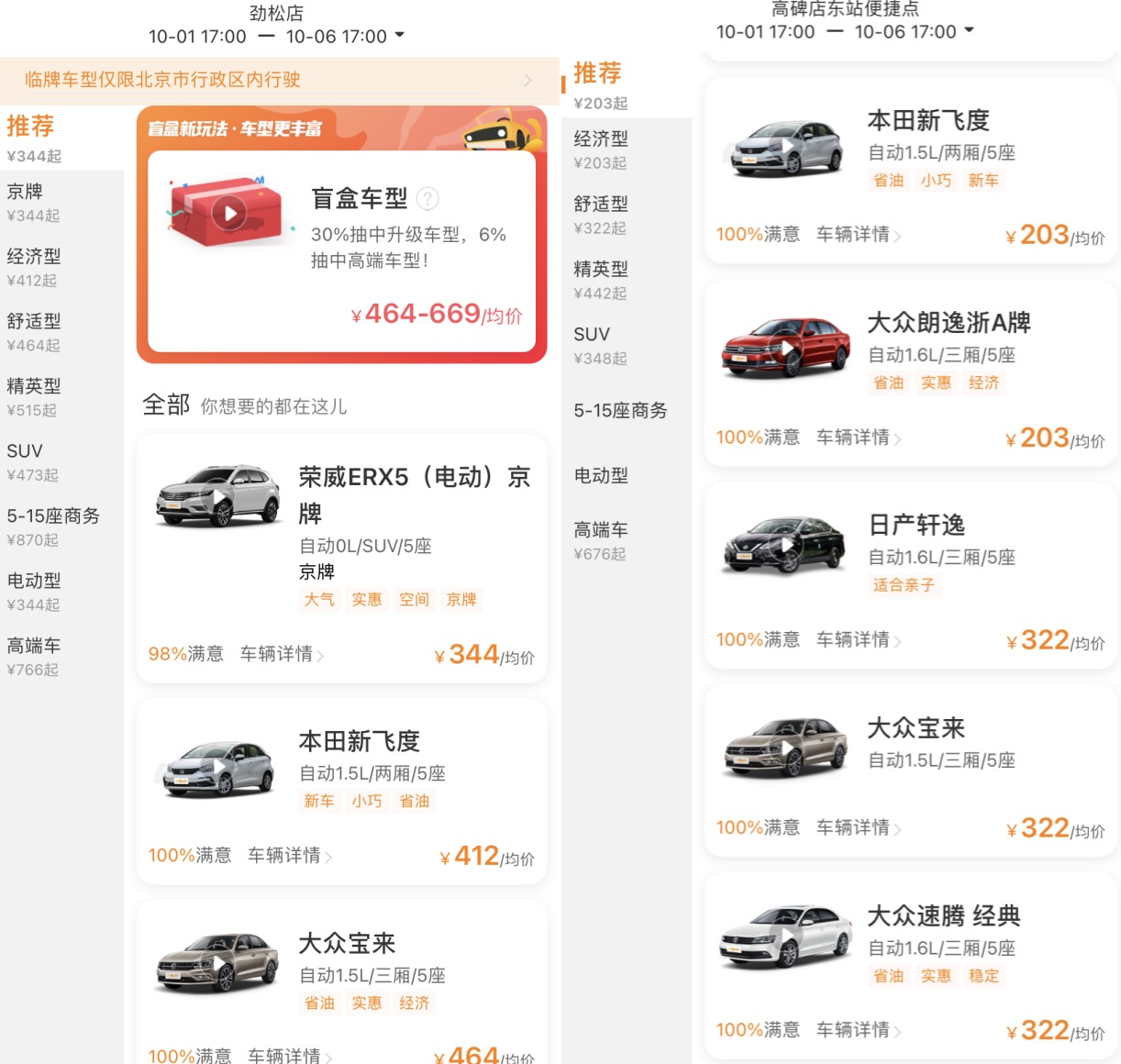Select the 大众速腾 经典 car card
The height and width of the screenshot is (1064, 1121).
pyautogui.click(x=910, y=963)
